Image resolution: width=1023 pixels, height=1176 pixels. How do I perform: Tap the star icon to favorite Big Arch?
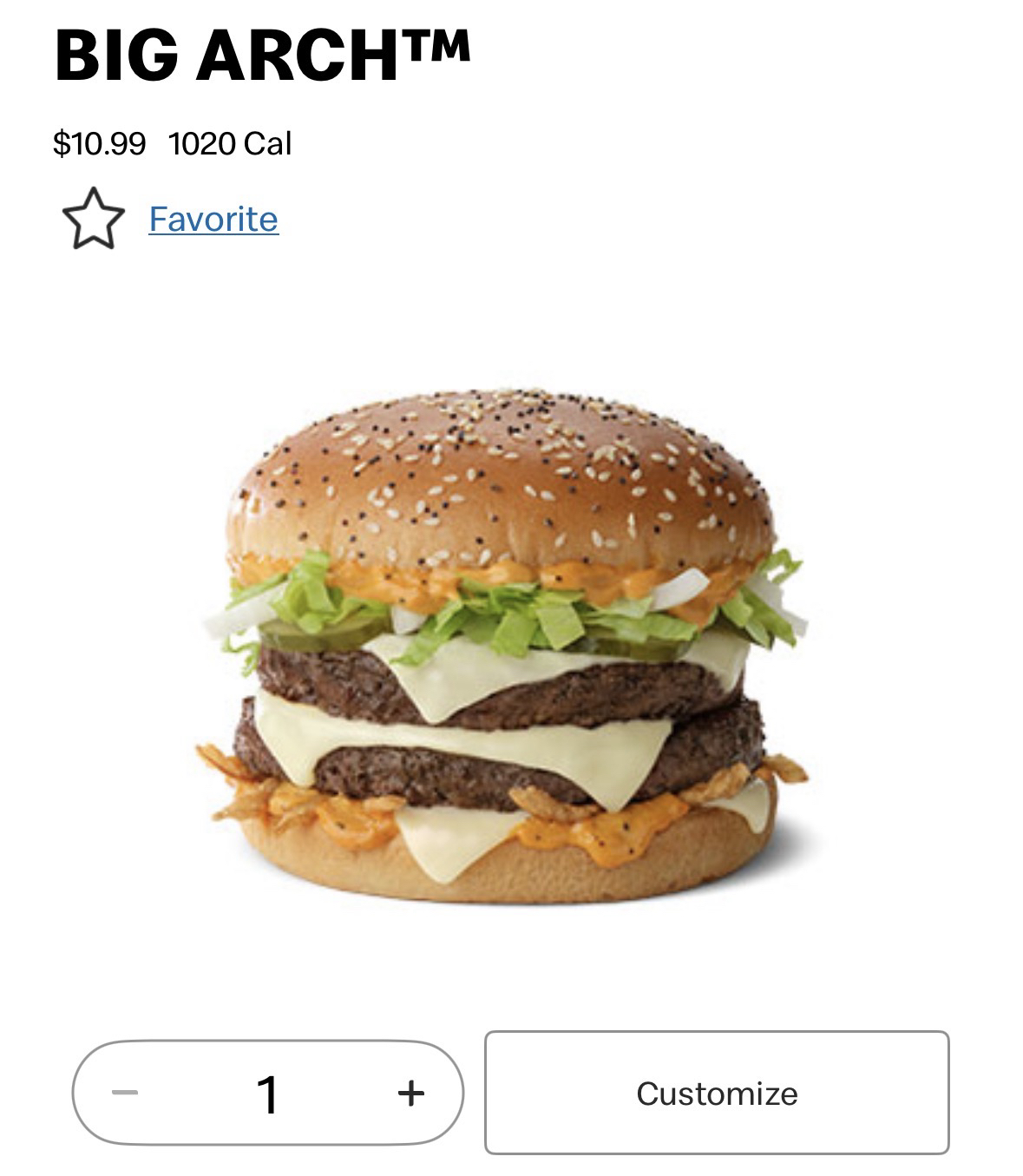pyautogui.click(x=93, y=219)
